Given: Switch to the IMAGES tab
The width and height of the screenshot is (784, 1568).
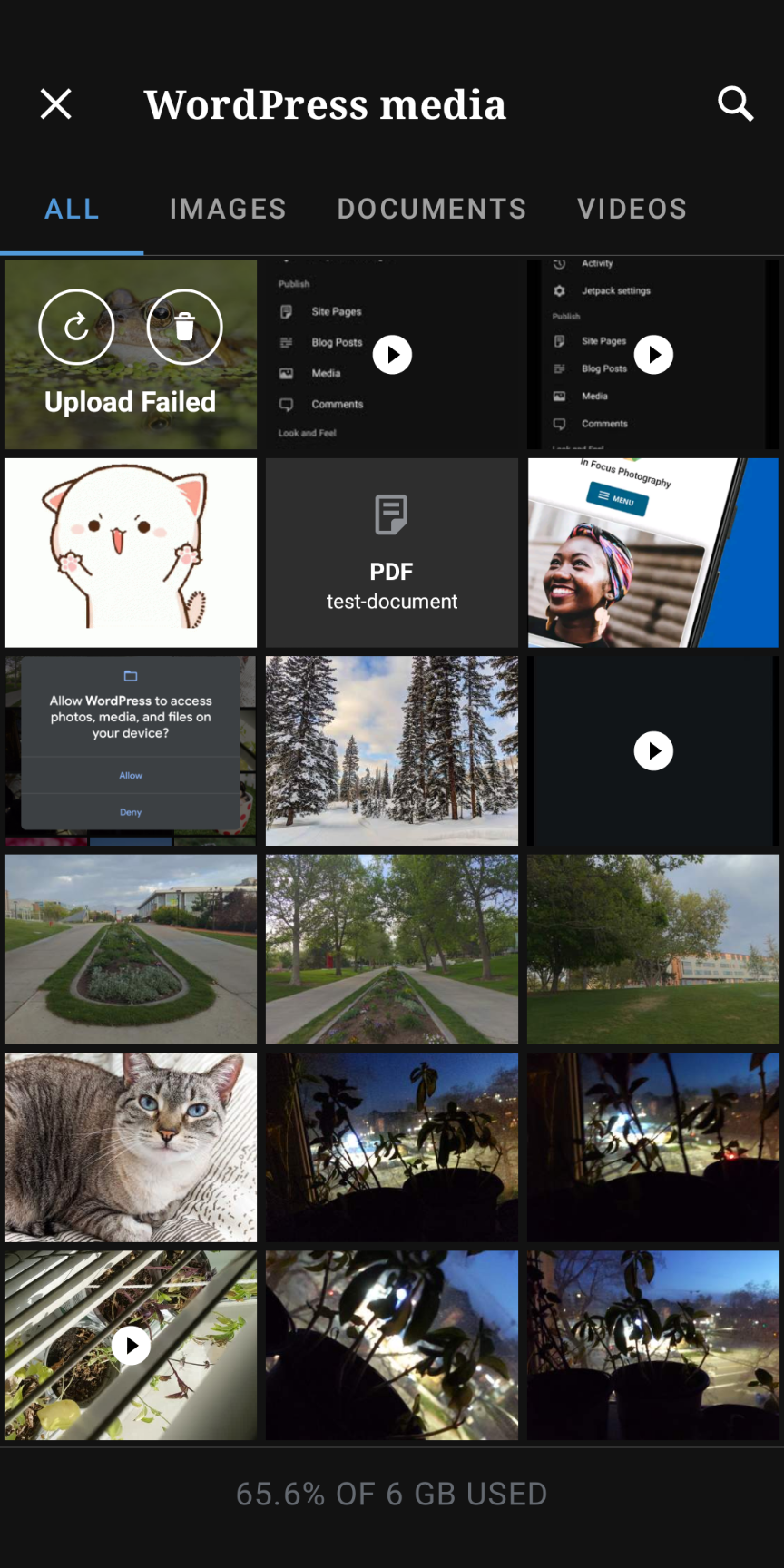Looking at the screenshot, I should (x=227, y=209).
